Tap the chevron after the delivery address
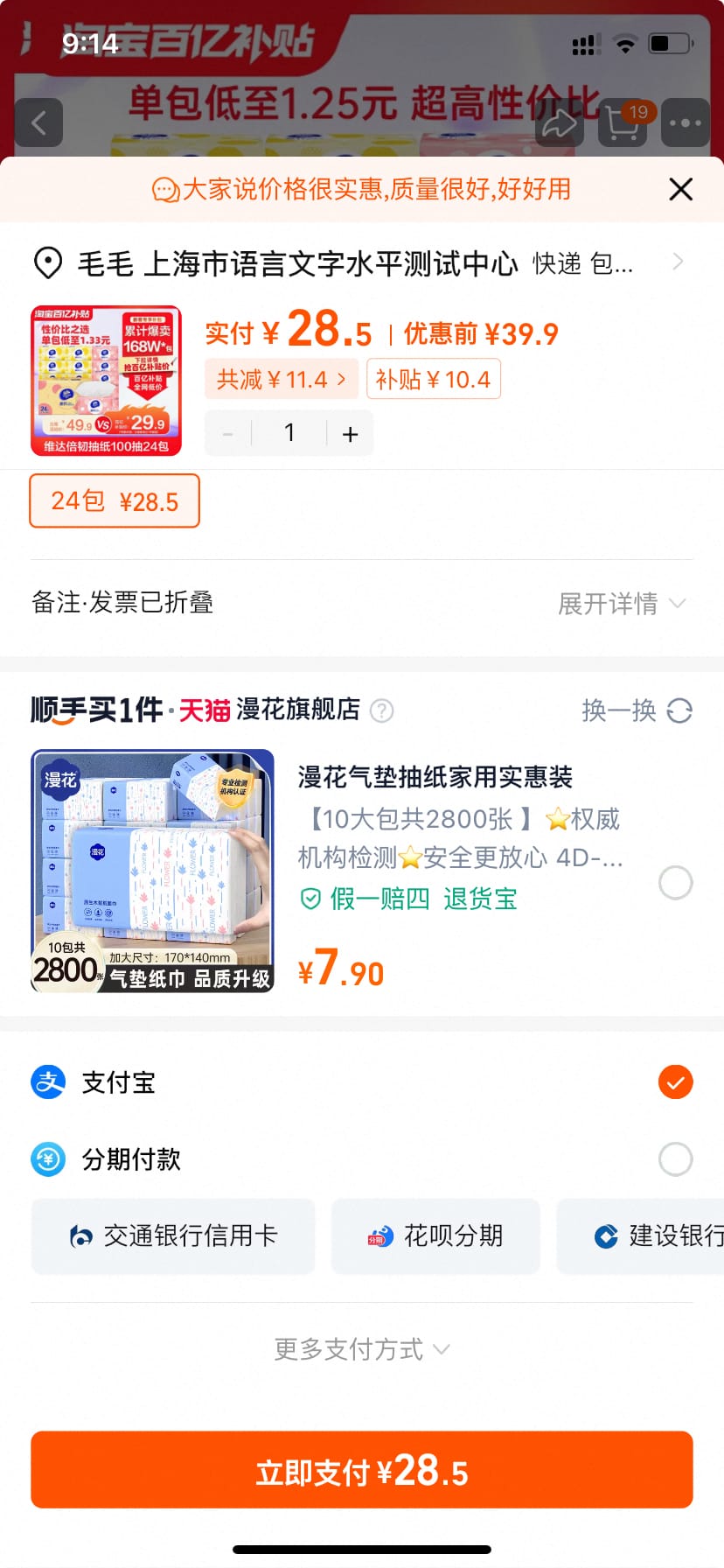The image size is (724, 1568). coord(679,262)
